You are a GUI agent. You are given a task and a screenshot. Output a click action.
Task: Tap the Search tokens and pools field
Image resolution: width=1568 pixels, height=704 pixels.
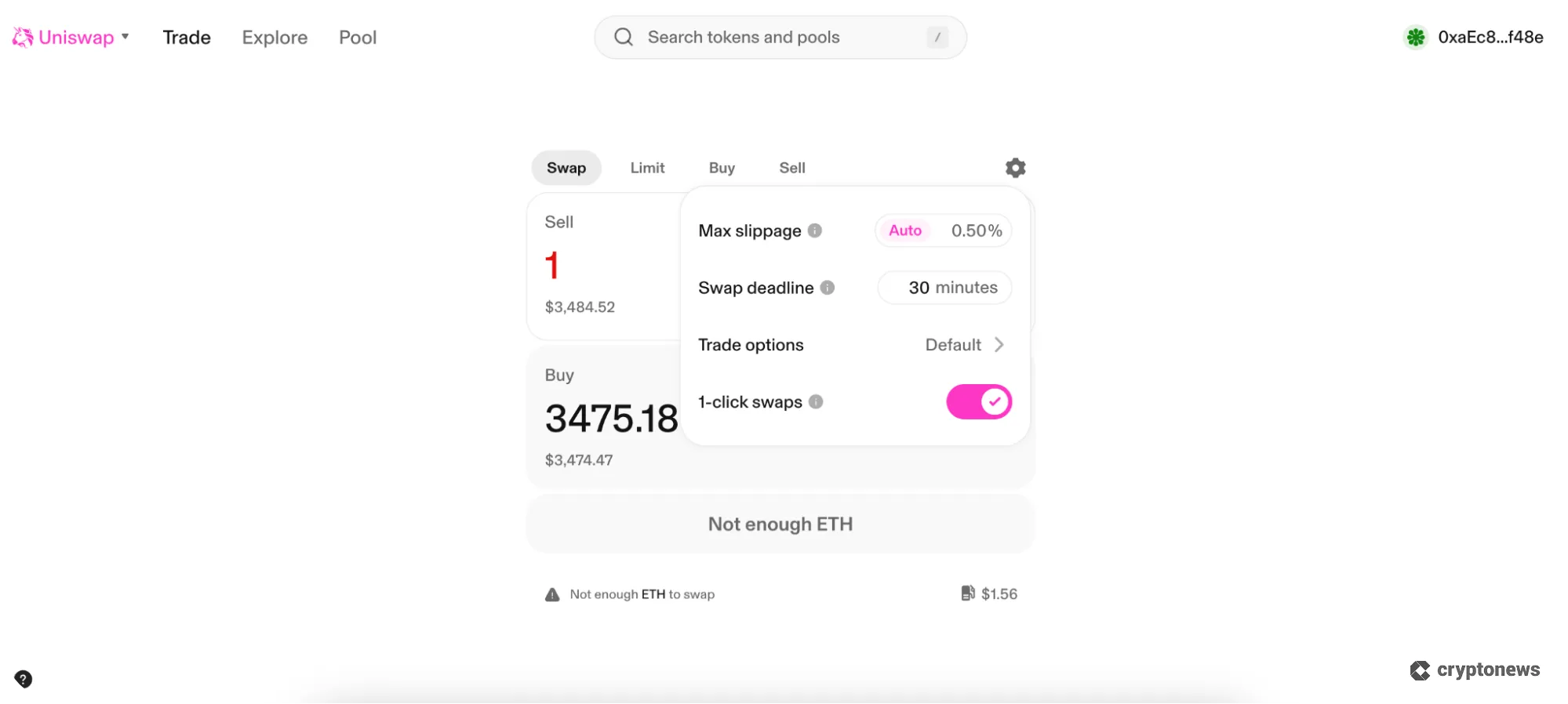pos(780,38)
